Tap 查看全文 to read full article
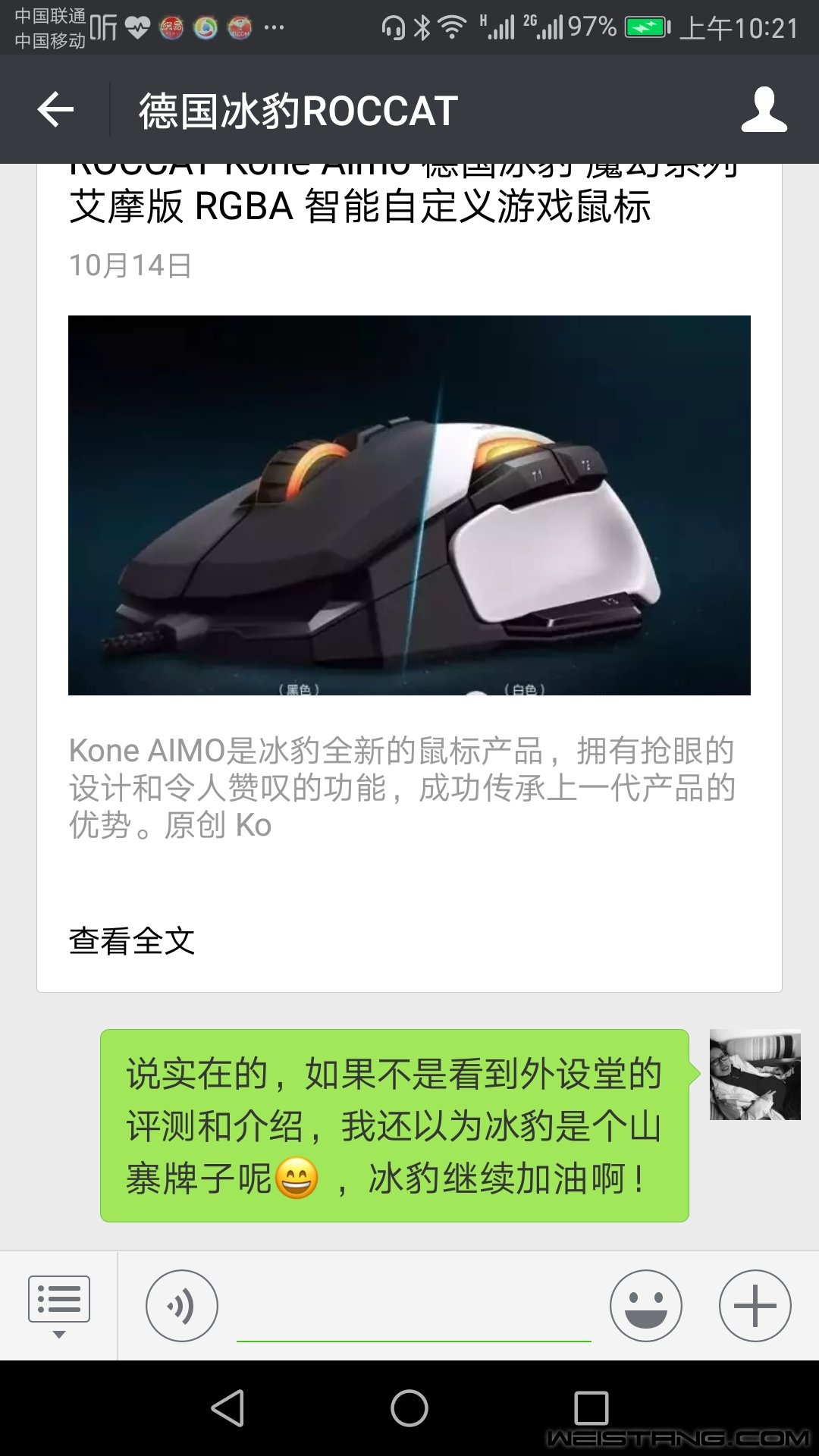 132,941
